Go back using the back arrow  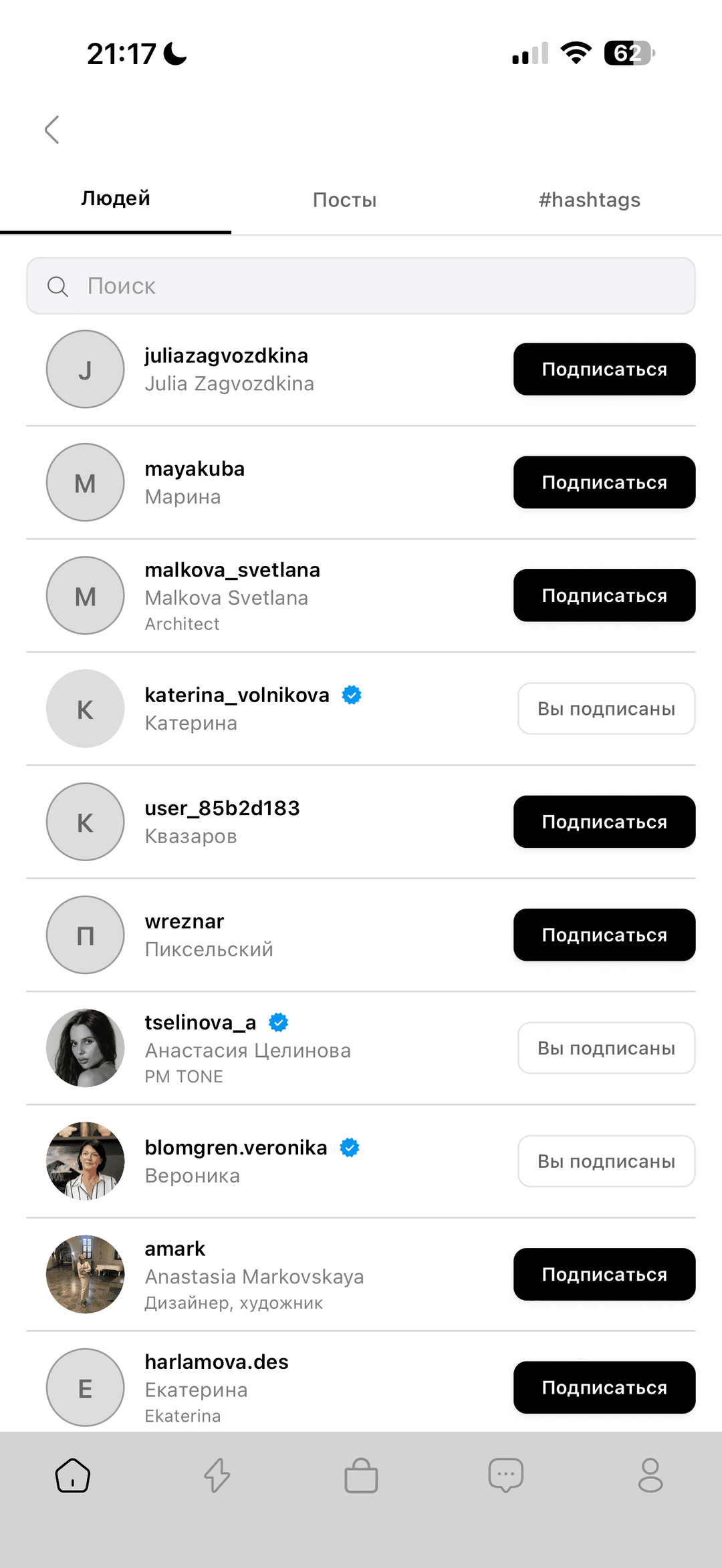tap(52, 129)
